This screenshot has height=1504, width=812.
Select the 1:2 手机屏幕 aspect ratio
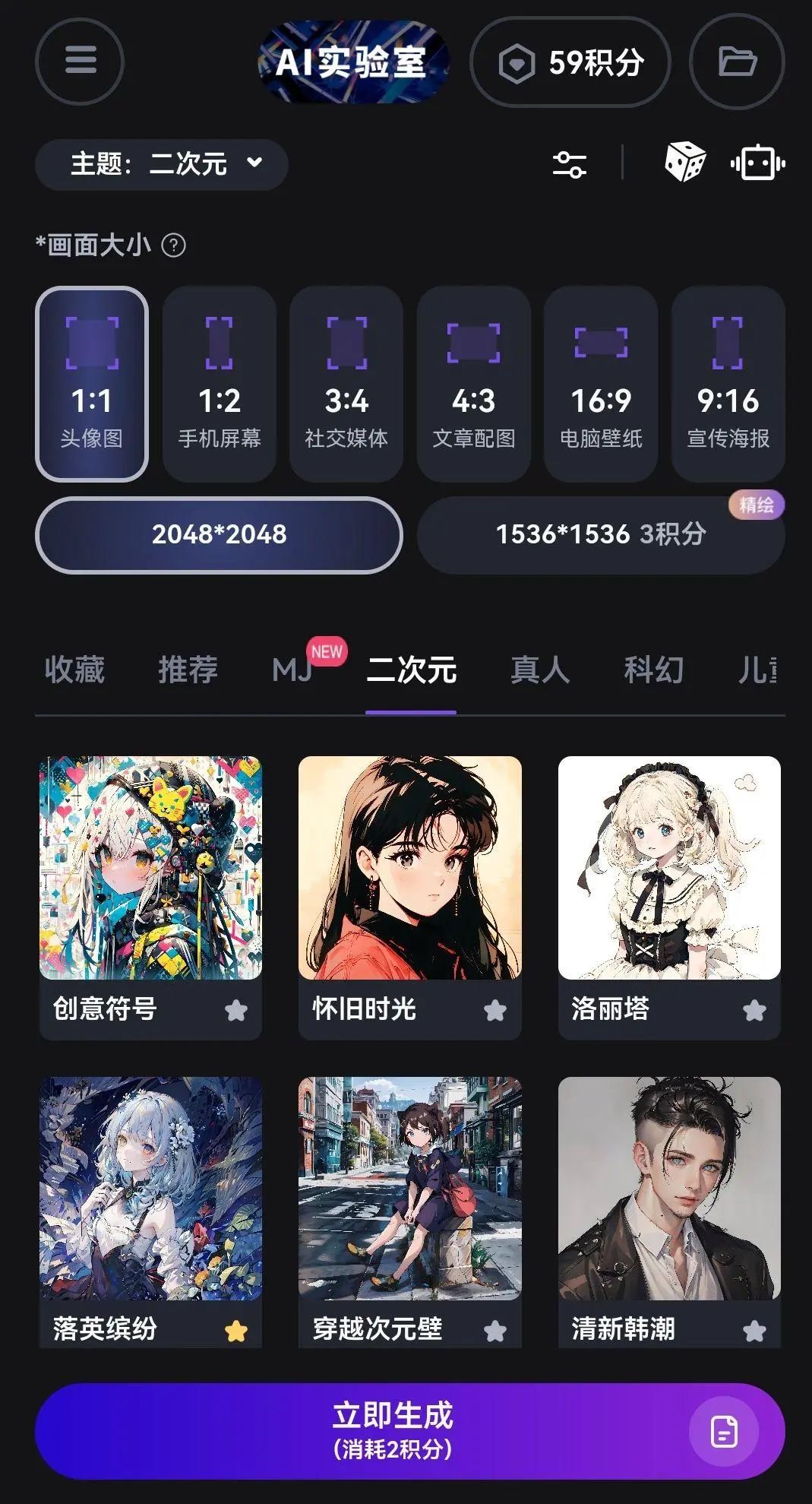click(220, 384)
